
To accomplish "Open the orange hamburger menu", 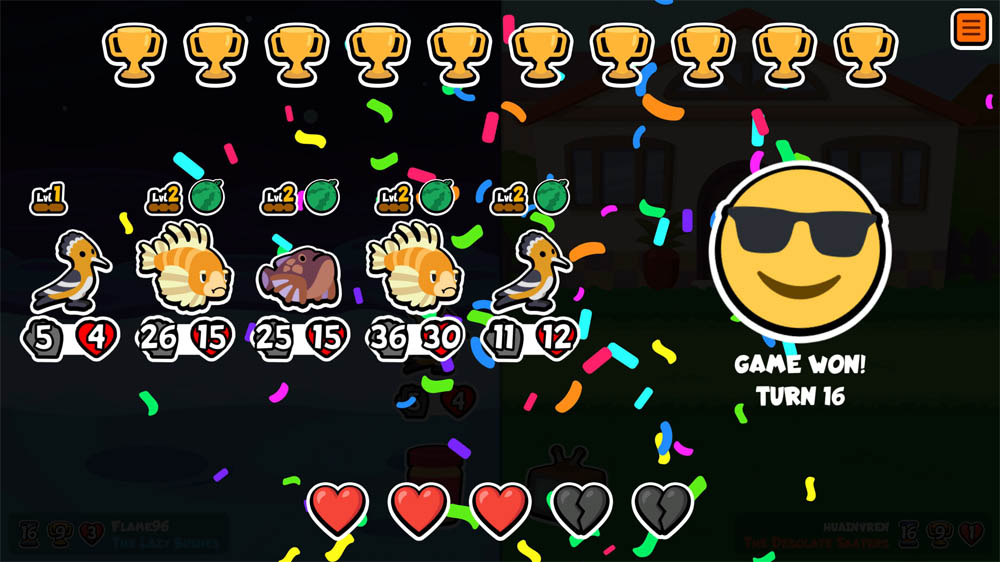I will point(970,28).
